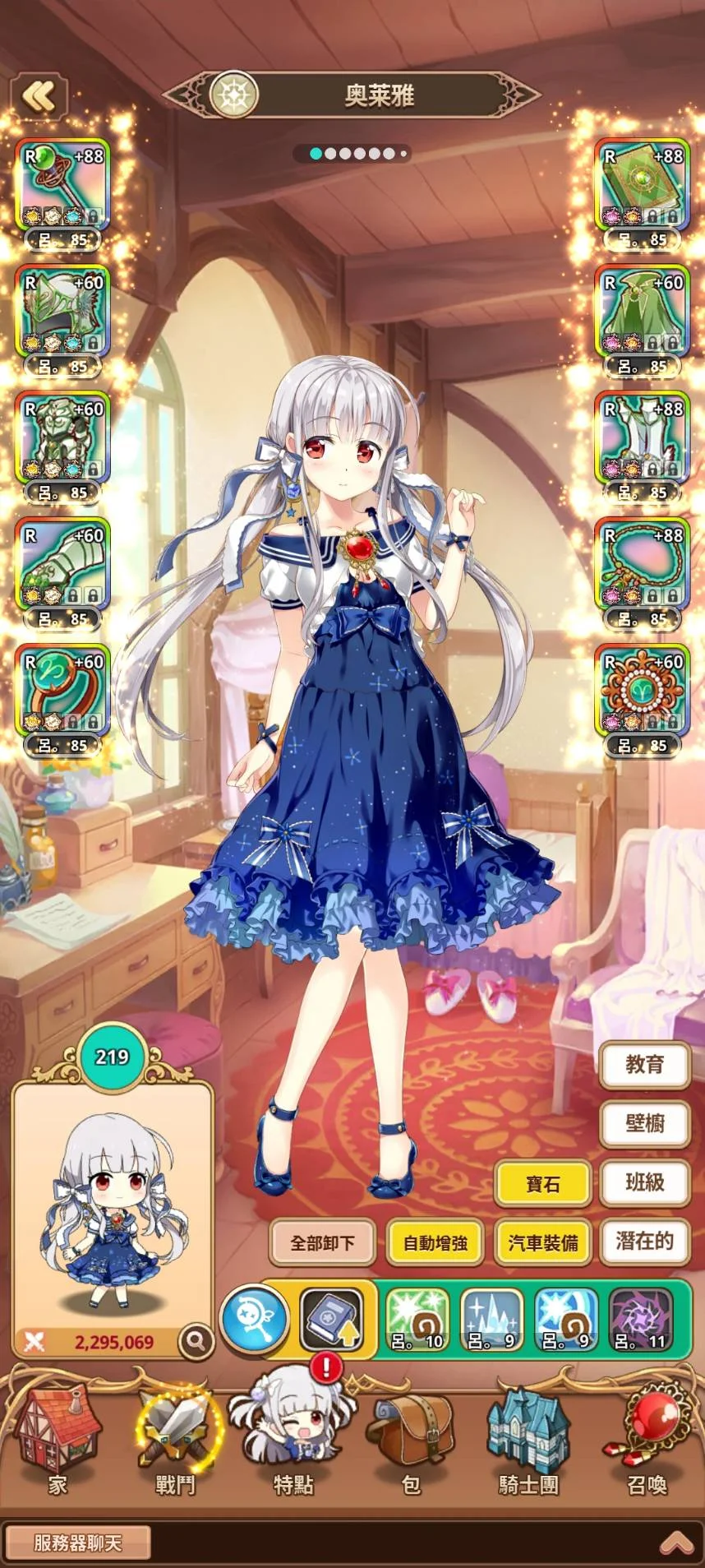
Task: Go back with the double-arrow button
Action: pos(38,97)
